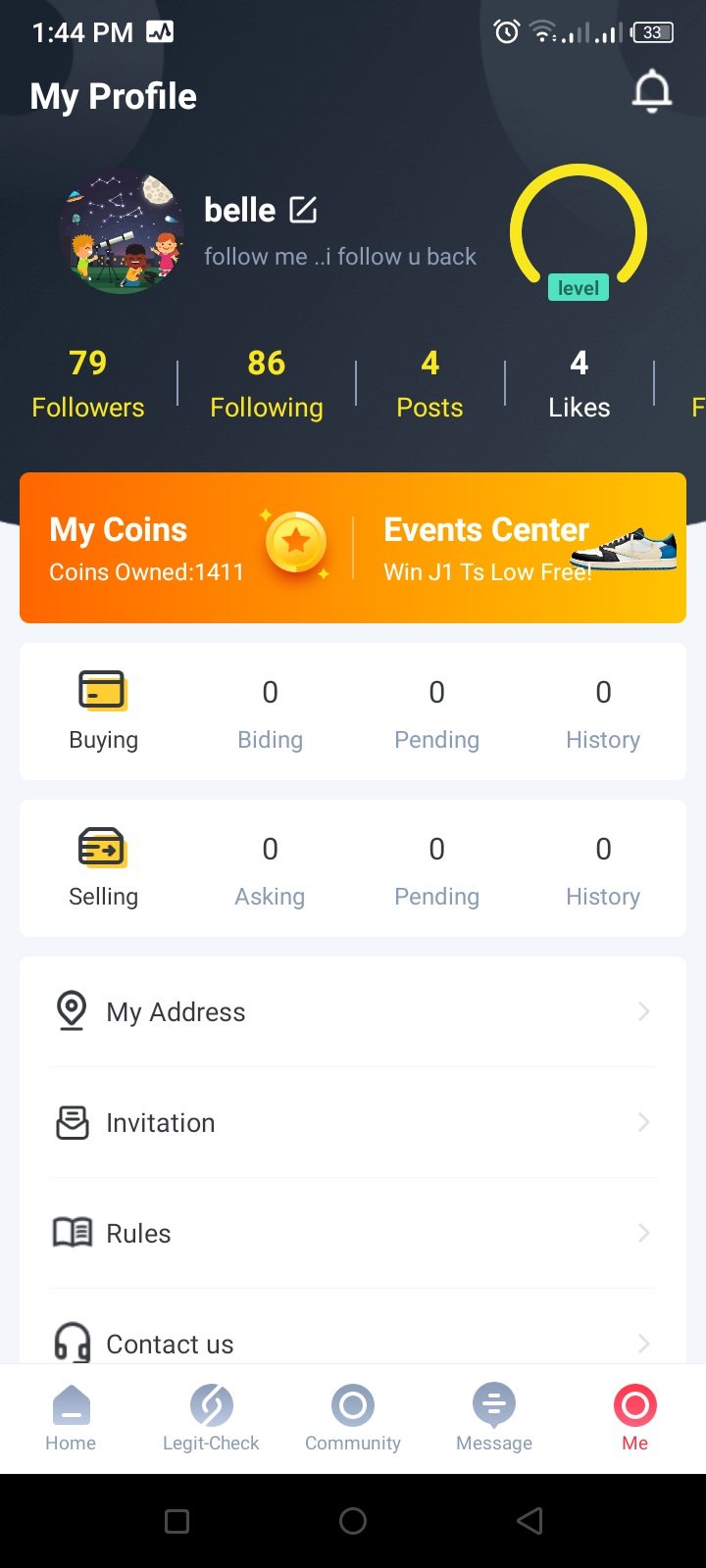Viewport: 706px width, 1568px height.
Task: Open Events Center banner
Action: pos(520,548)
